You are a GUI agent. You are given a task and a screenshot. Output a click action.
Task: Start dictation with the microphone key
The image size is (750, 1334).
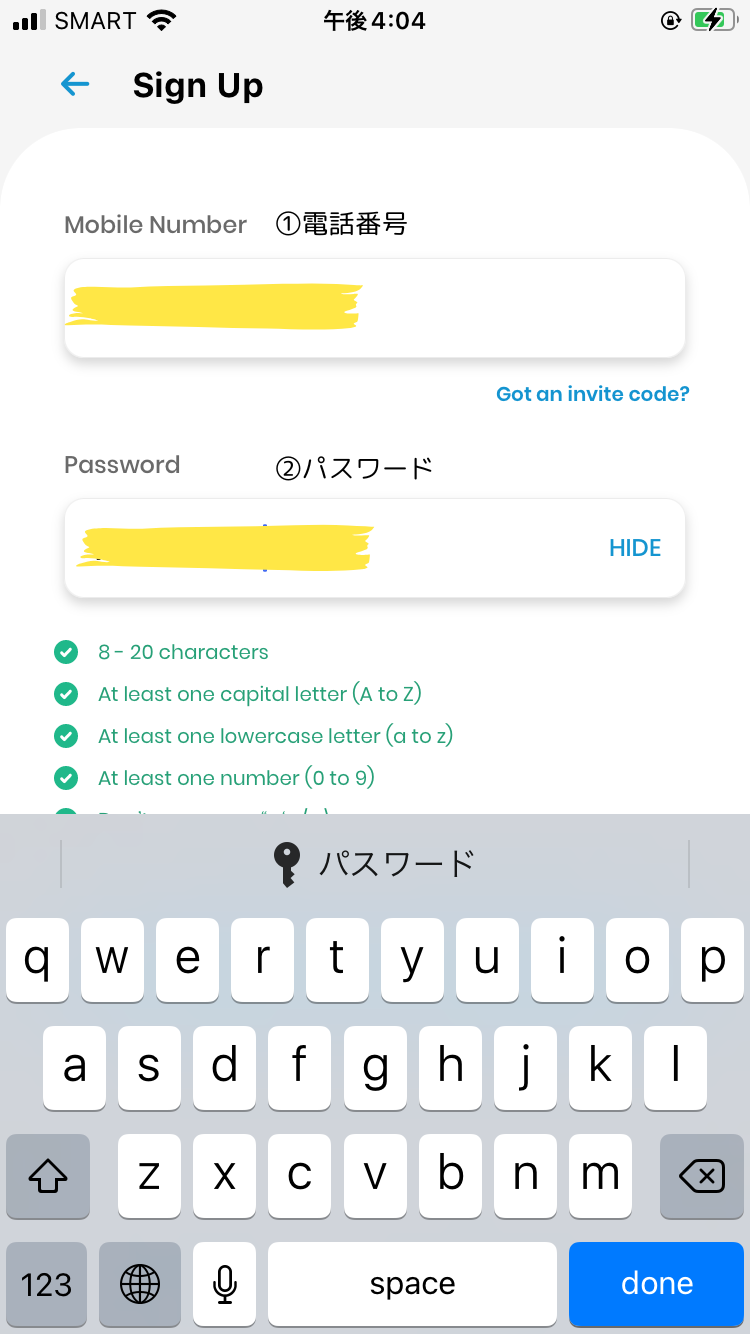[225, 1284]
